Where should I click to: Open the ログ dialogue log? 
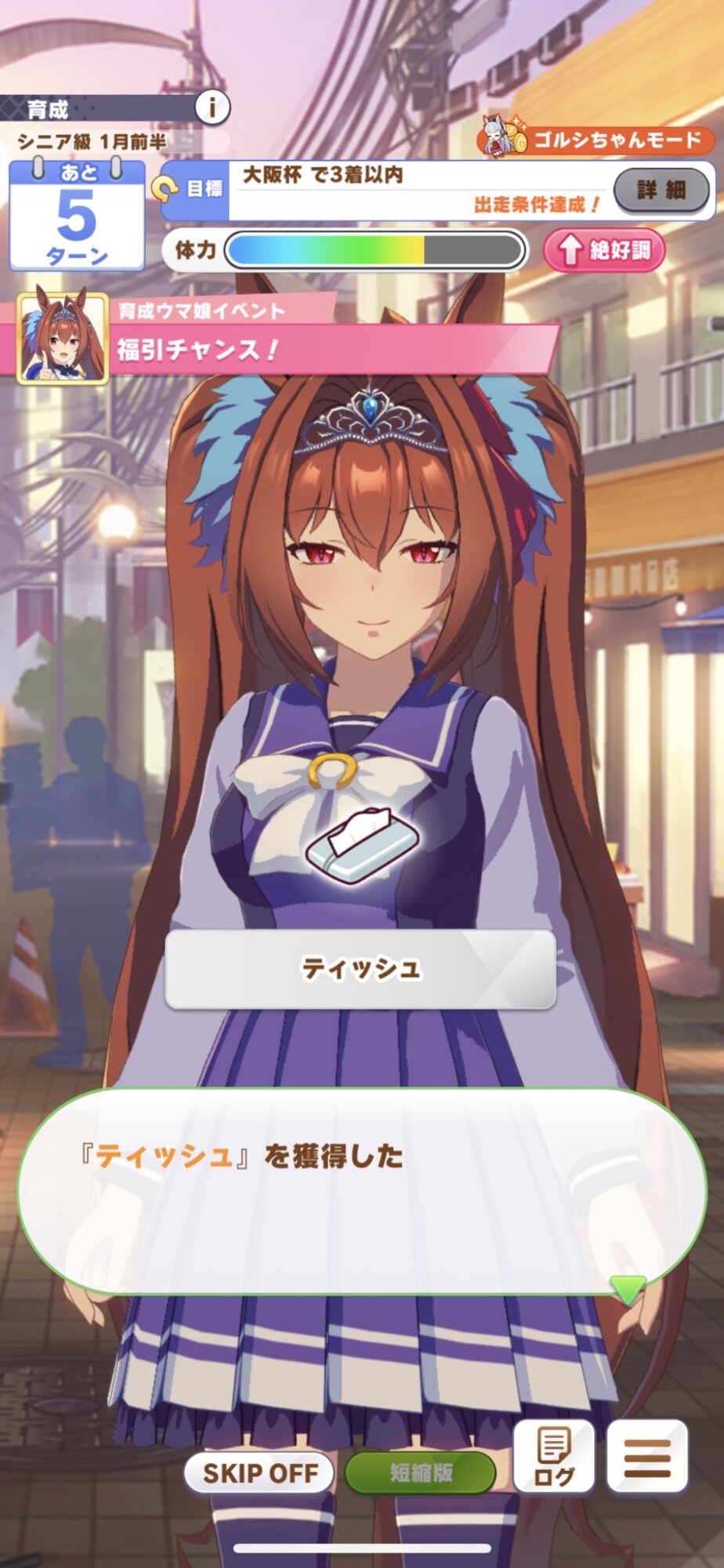tap(554, 1457)
